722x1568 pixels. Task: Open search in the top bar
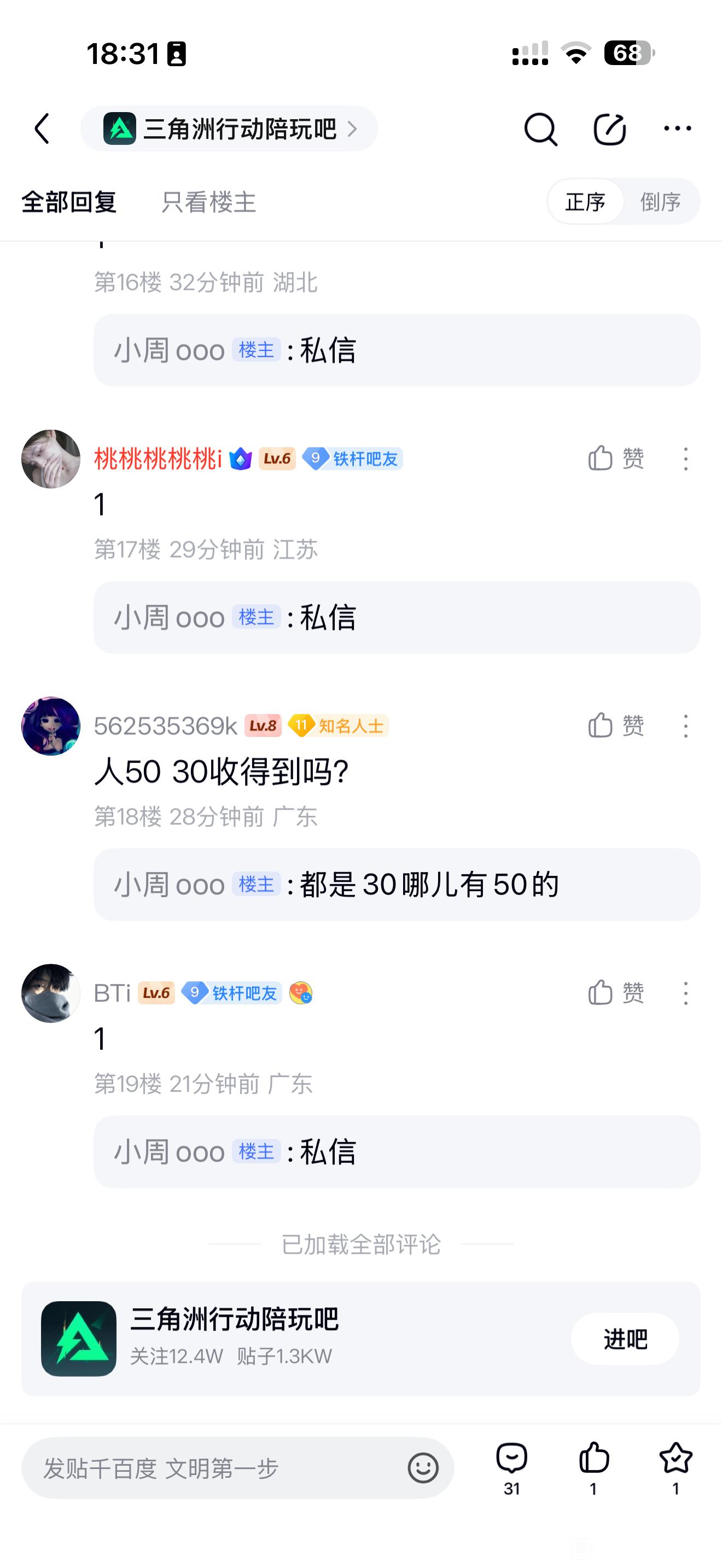(x=540, y=129)
